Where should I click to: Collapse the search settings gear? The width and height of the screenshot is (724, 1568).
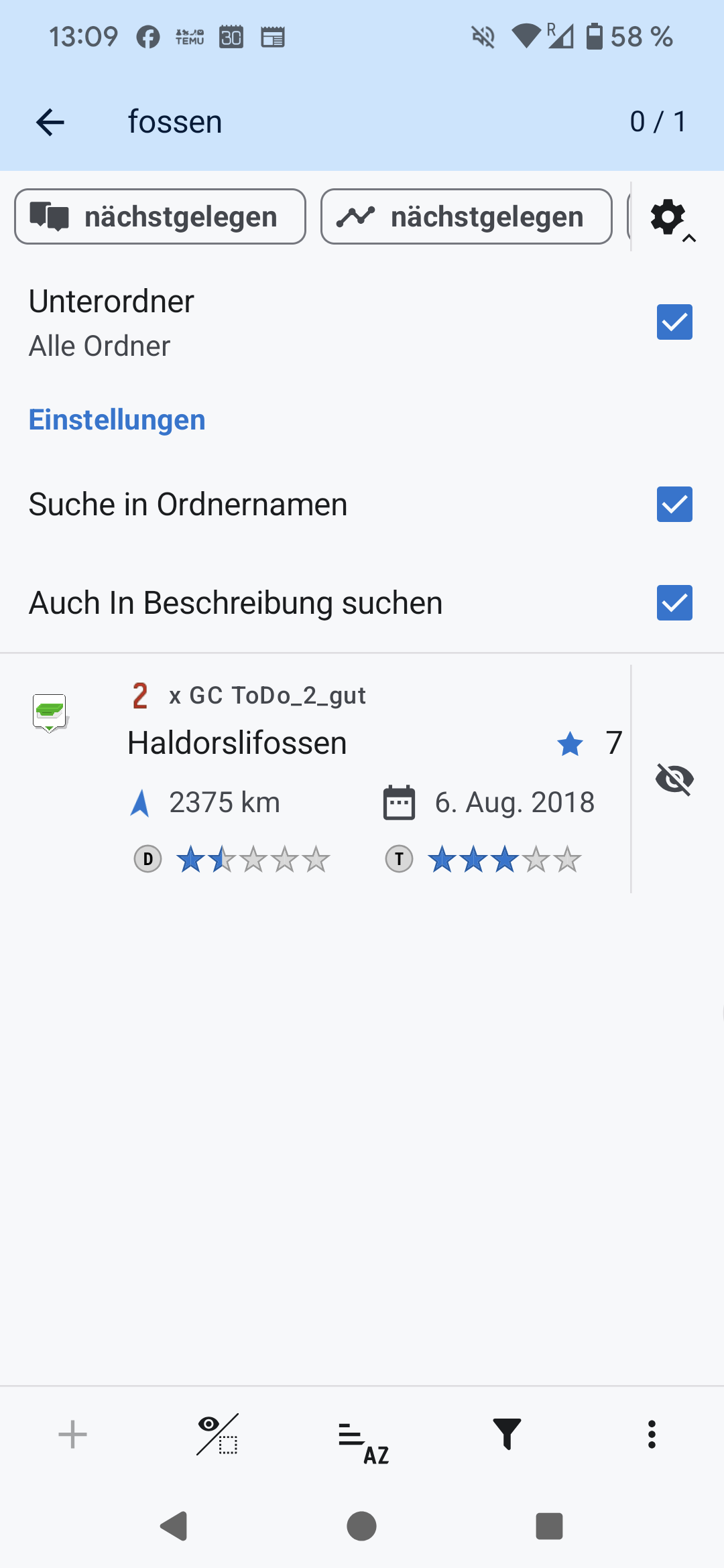tap(671, 218)
